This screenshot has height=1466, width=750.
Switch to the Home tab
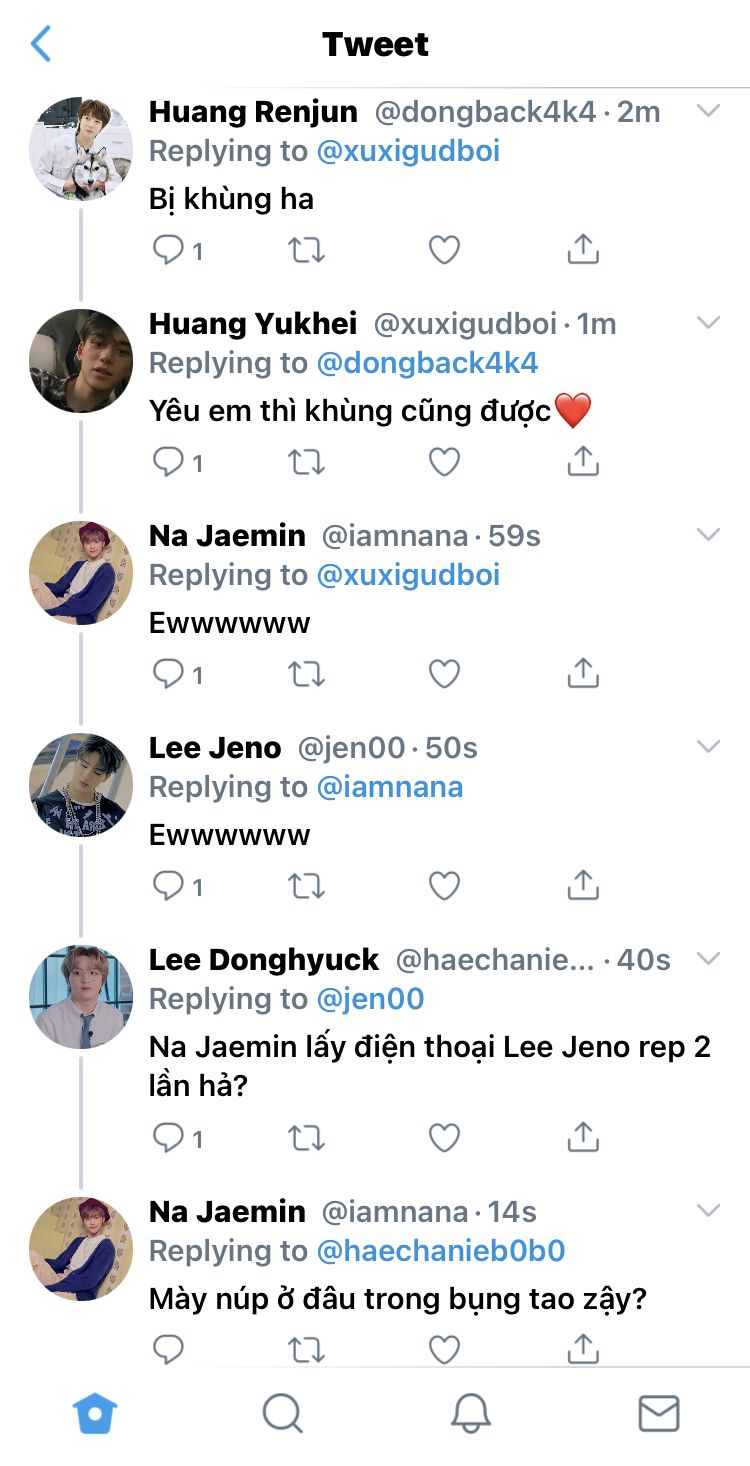coord(95,1414)
